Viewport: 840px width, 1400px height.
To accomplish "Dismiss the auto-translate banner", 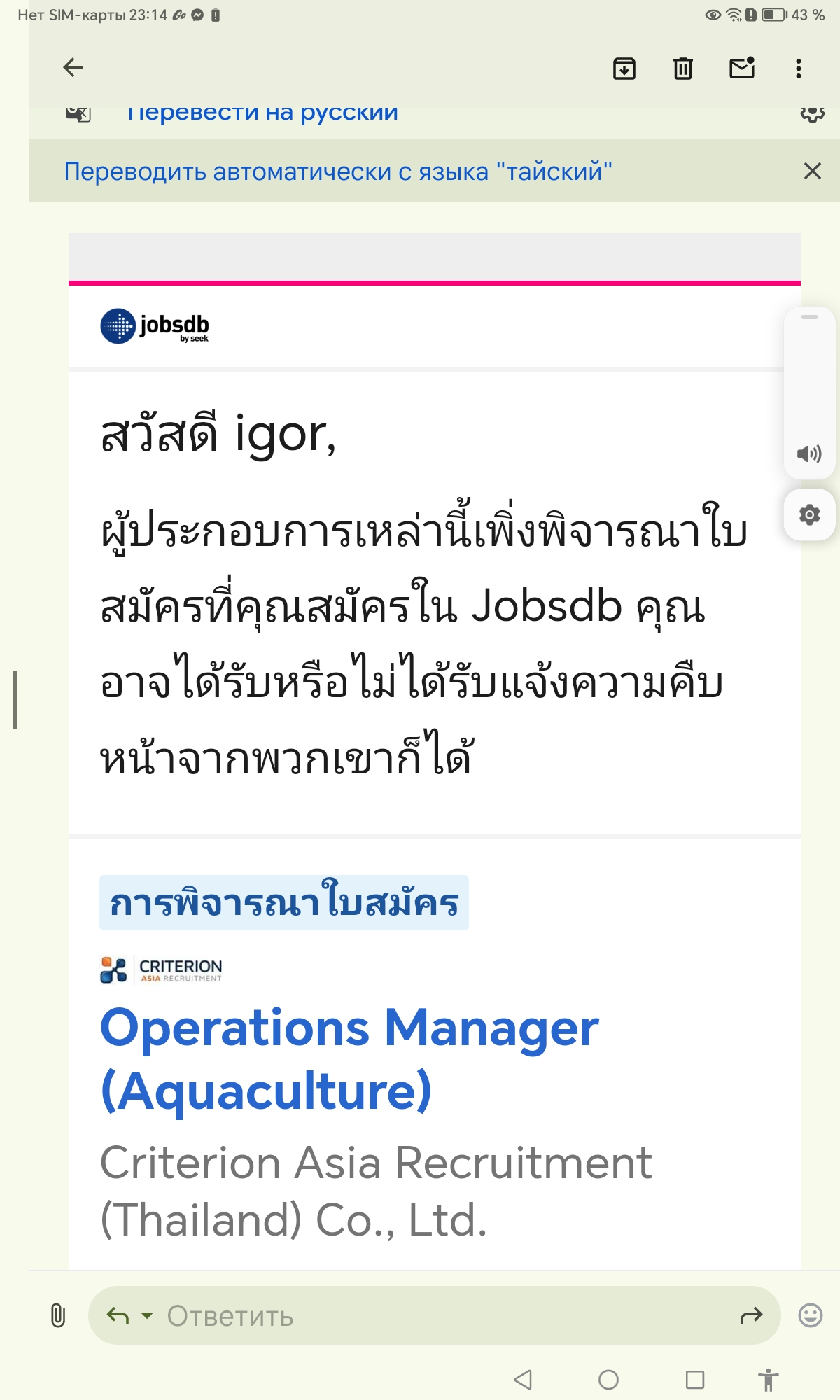I will click(812, 171).
